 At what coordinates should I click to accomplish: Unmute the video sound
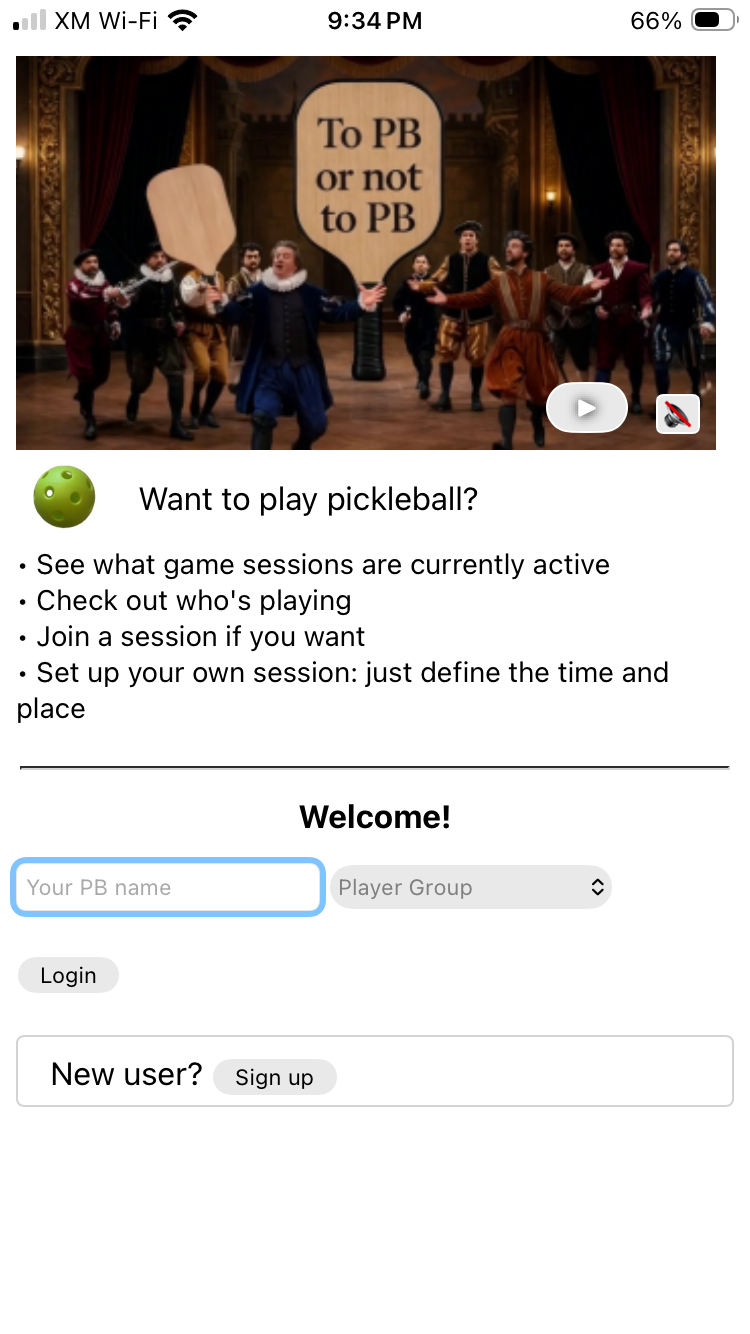pyautogui.click(x=678, y=414)
